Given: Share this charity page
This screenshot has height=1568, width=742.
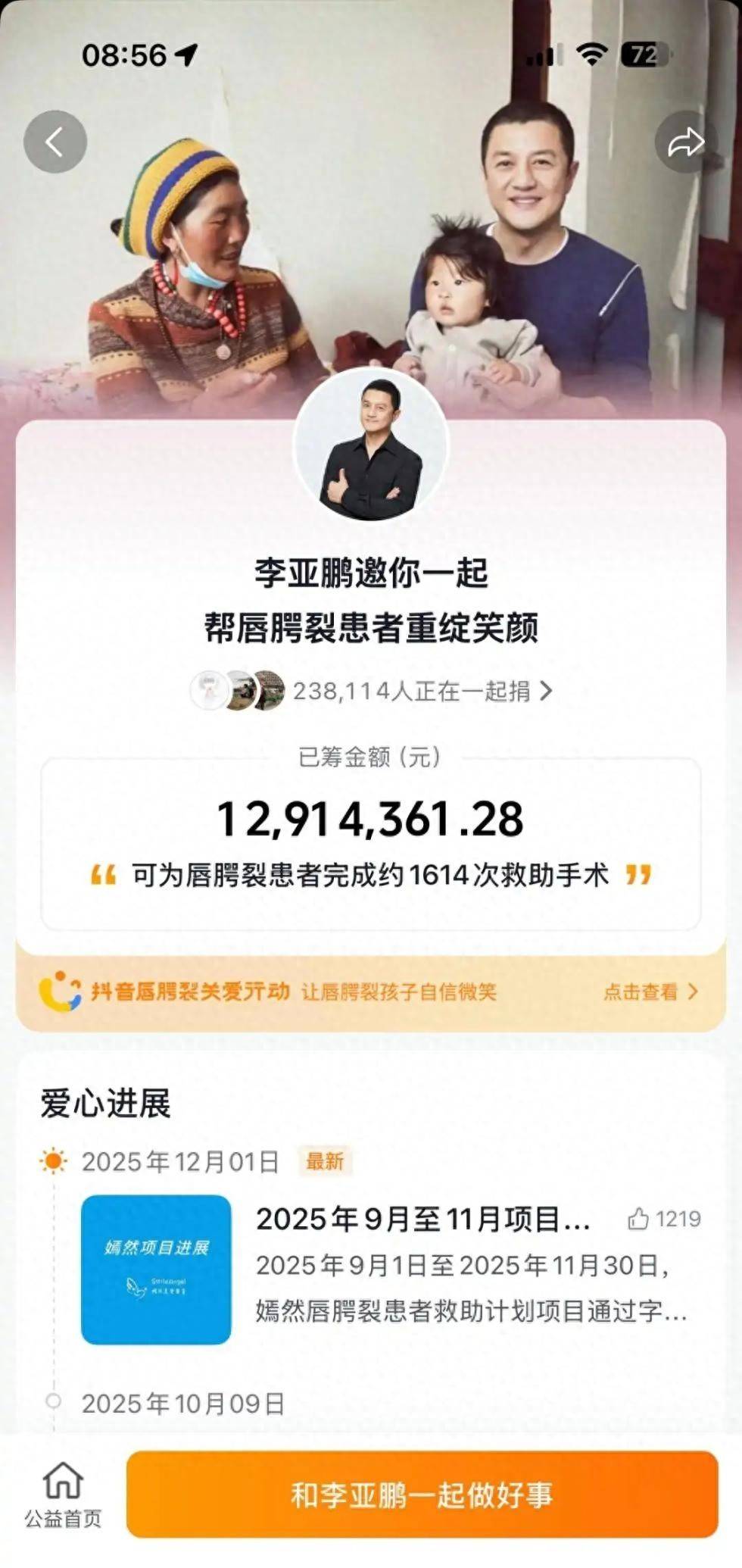Looking at the screenshot, I should [686, 142].
